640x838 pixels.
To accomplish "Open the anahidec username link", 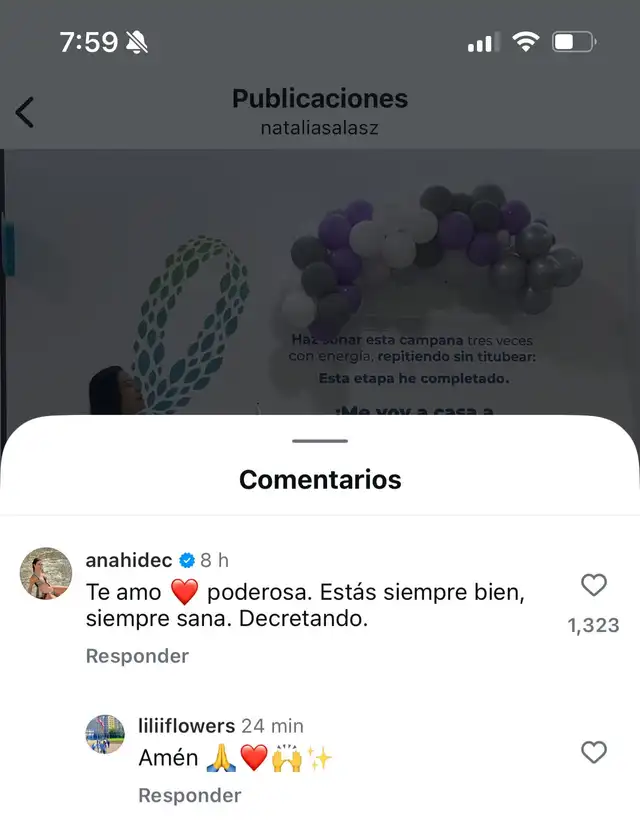I will pos(129,560).
